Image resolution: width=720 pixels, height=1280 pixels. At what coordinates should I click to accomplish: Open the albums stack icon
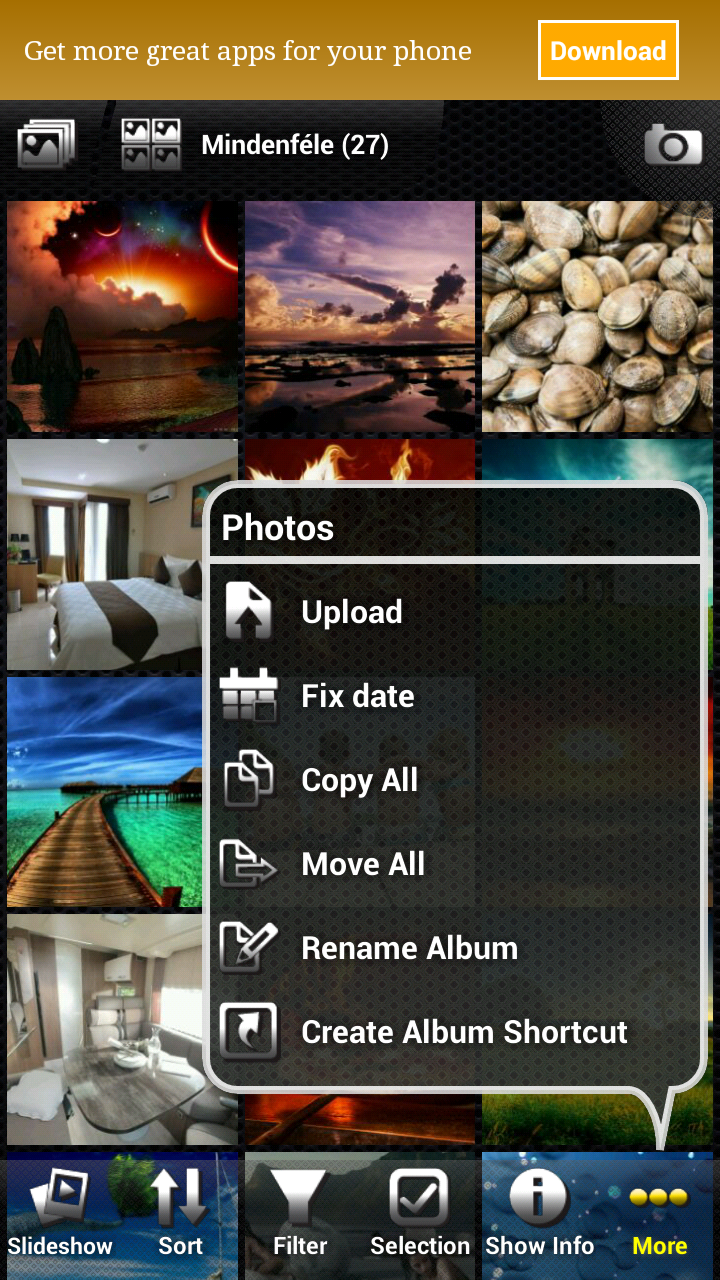point(46,145)
